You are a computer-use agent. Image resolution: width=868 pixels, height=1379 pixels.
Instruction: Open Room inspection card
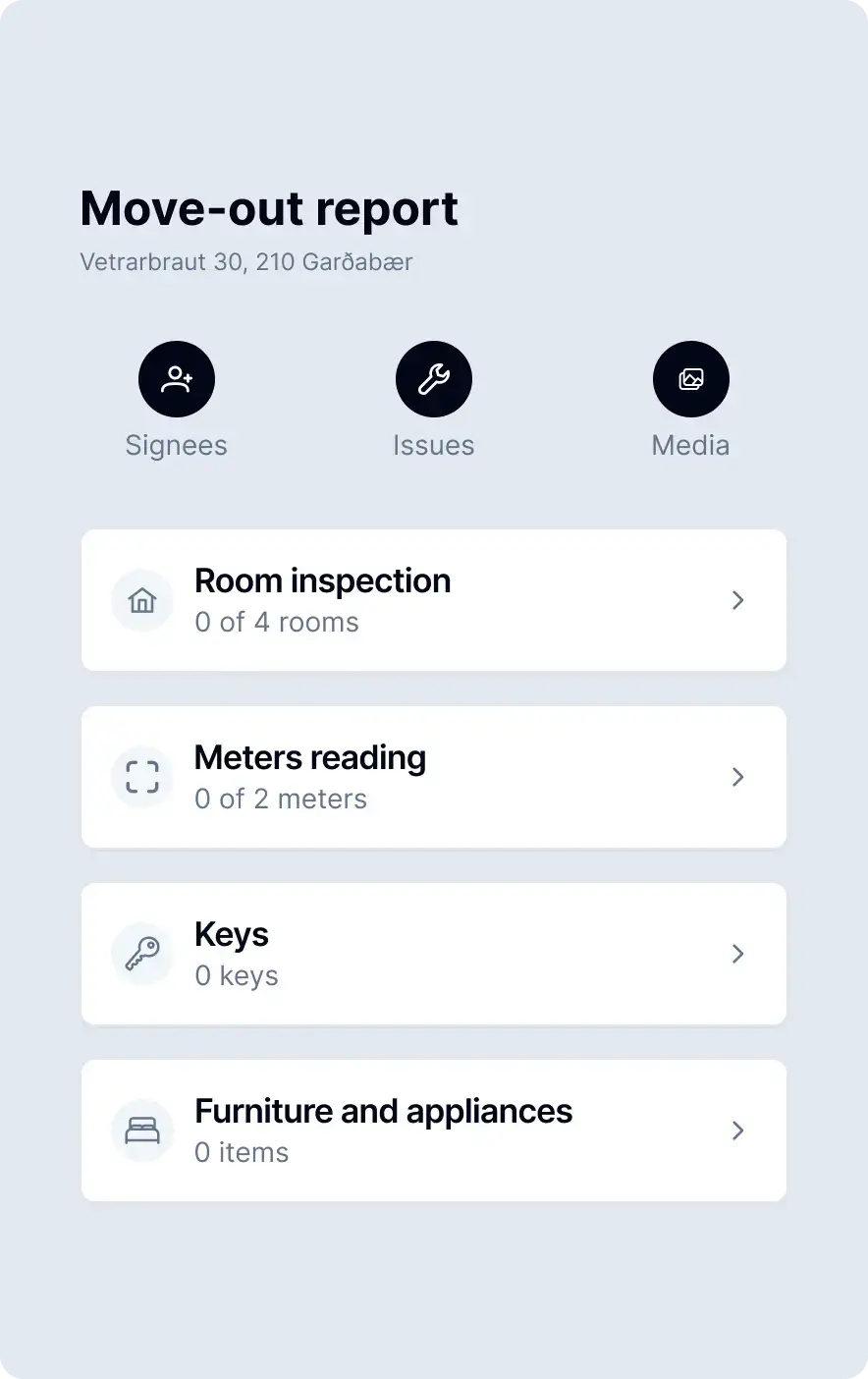433,600
